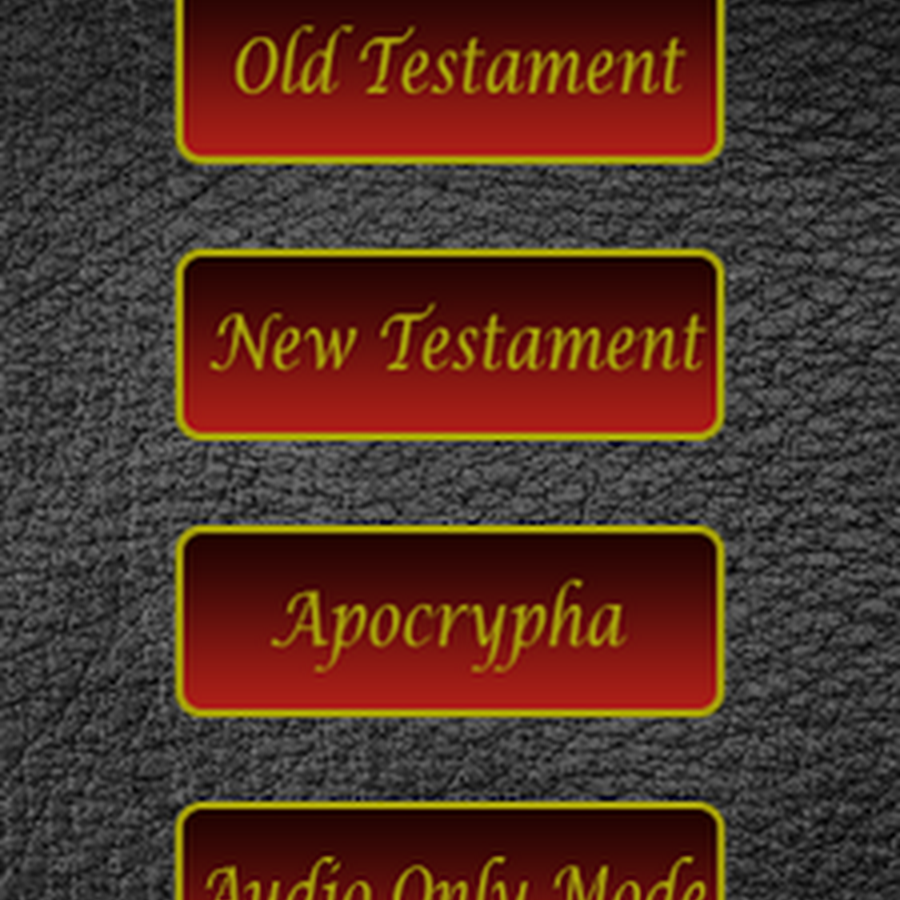Select the New Testament button
Image resolution: width=900 pixels, height=900 pixels.
[x=450, y=345]
